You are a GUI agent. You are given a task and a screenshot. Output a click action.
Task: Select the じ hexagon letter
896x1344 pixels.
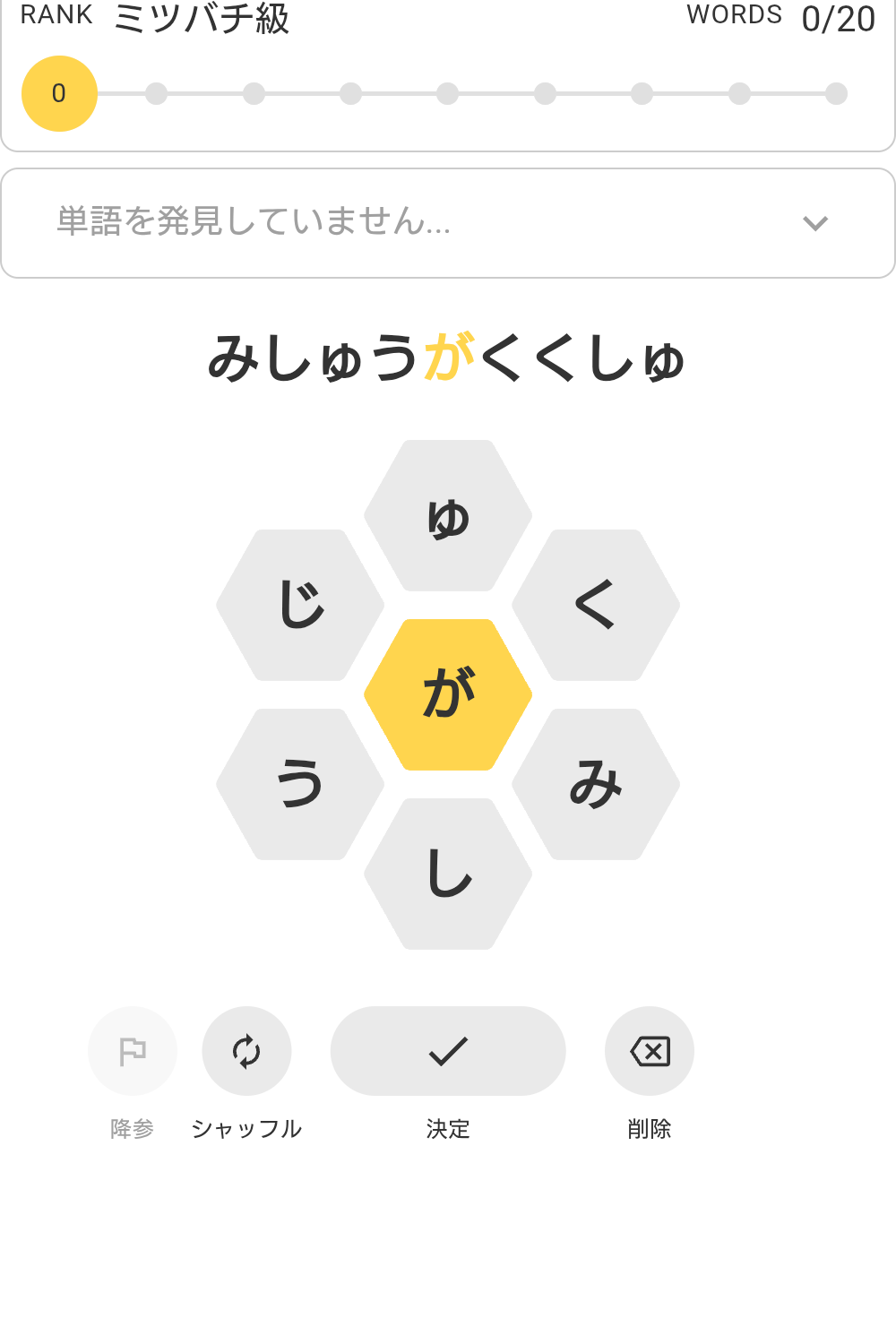[300, 605]
